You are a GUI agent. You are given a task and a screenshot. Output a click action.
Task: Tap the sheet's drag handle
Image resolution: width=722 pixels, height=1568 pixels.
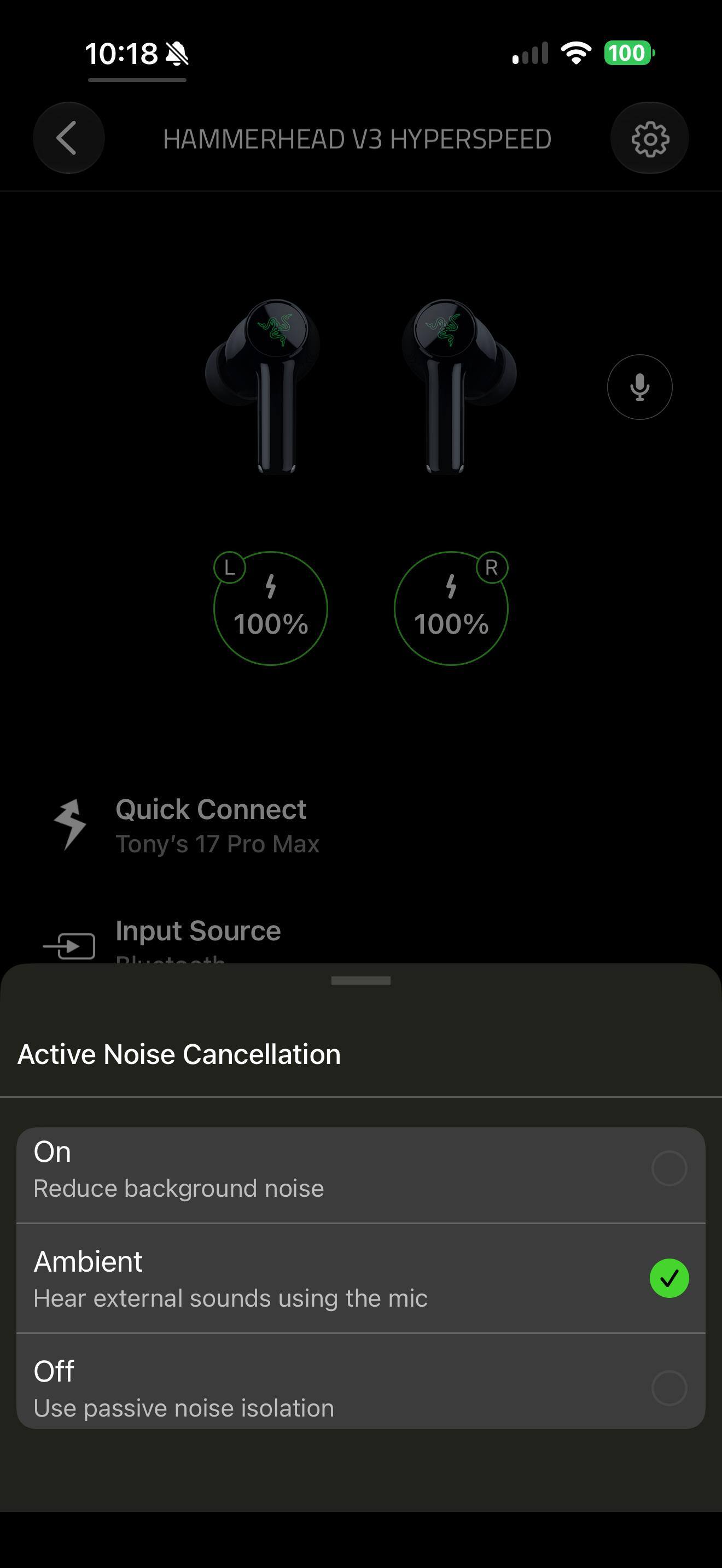(x=360, y=981)
